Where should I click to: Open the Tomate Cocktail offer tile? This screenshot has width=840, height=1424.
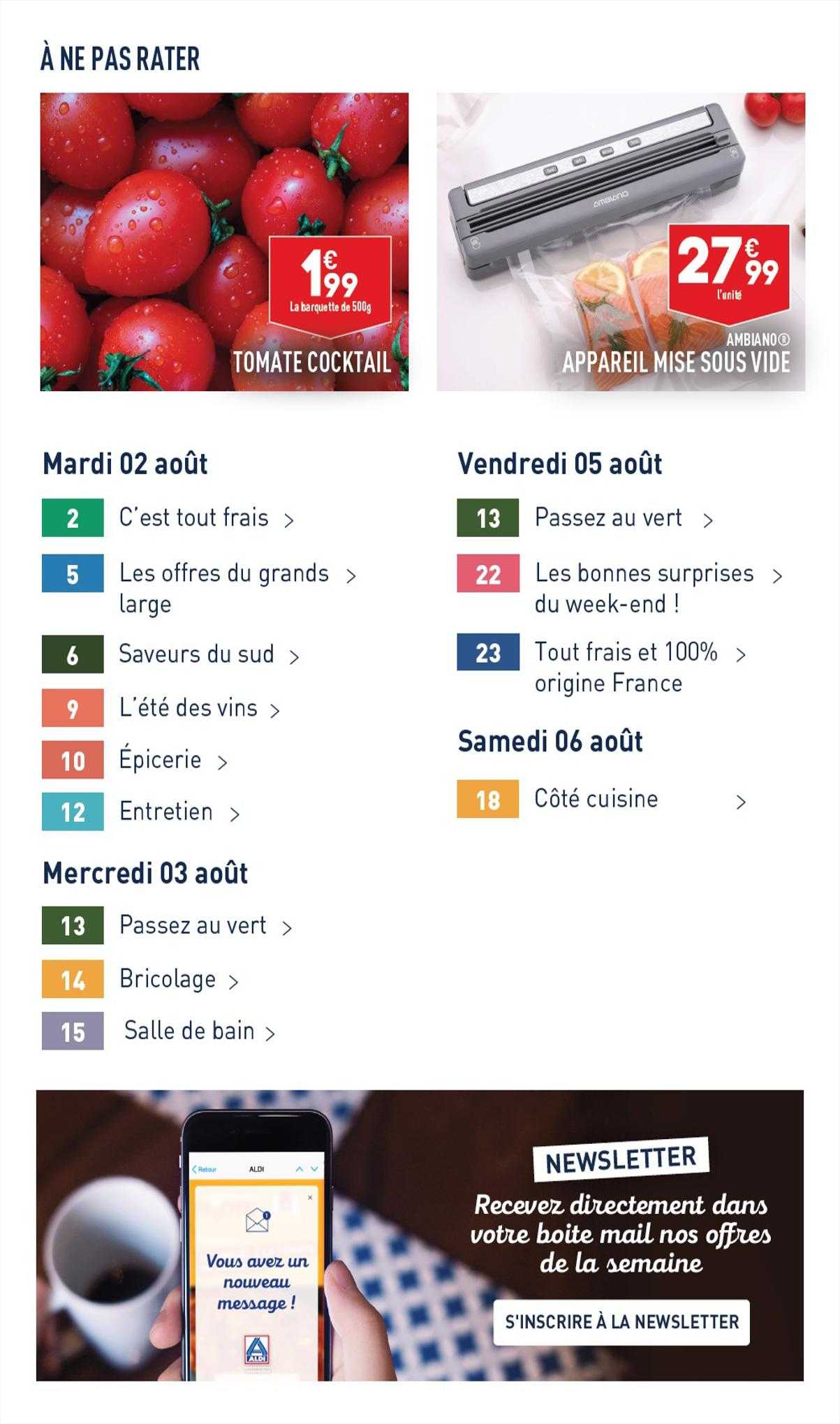(224, 242)
